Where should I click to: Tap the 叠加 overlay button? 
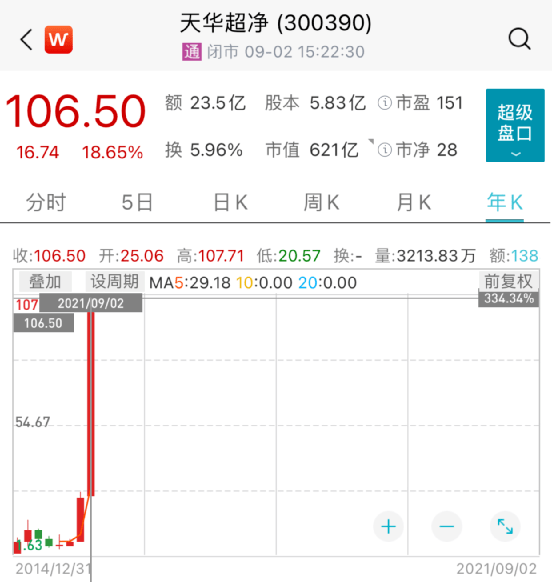(x=45, y=282)
